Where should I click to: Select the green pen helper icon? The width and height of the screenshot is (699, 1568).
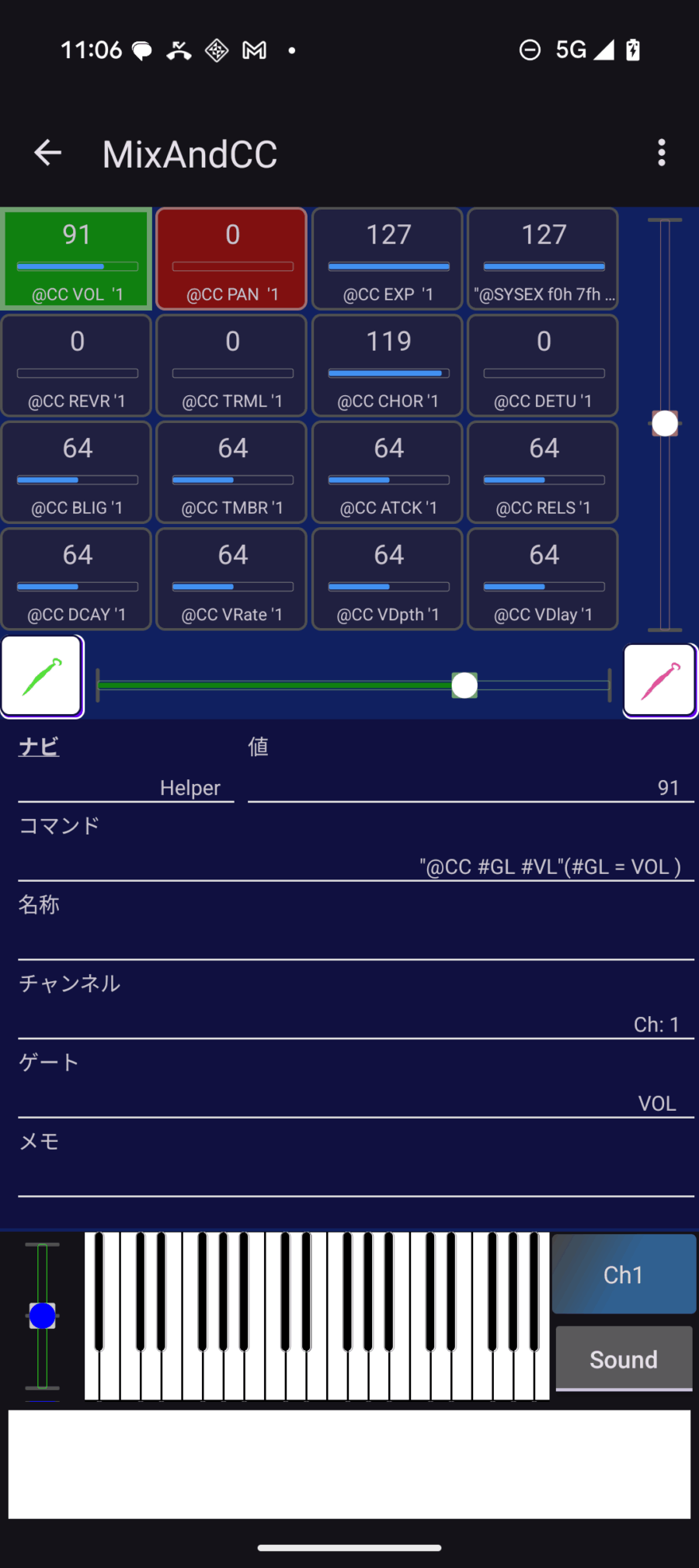coord(42,676)
